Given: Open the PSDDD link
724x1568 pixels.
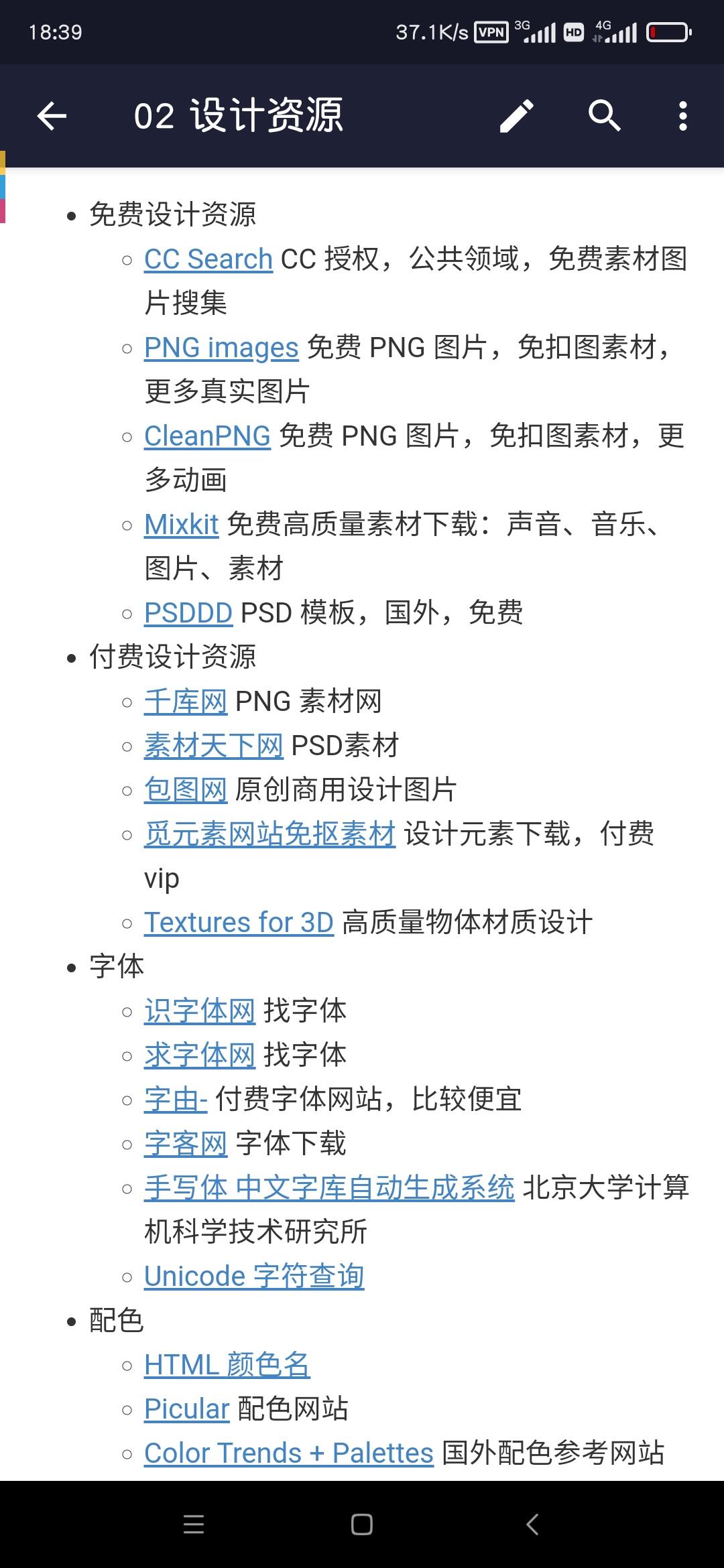Looking at the screenshot, I should [x=188, y=612].
